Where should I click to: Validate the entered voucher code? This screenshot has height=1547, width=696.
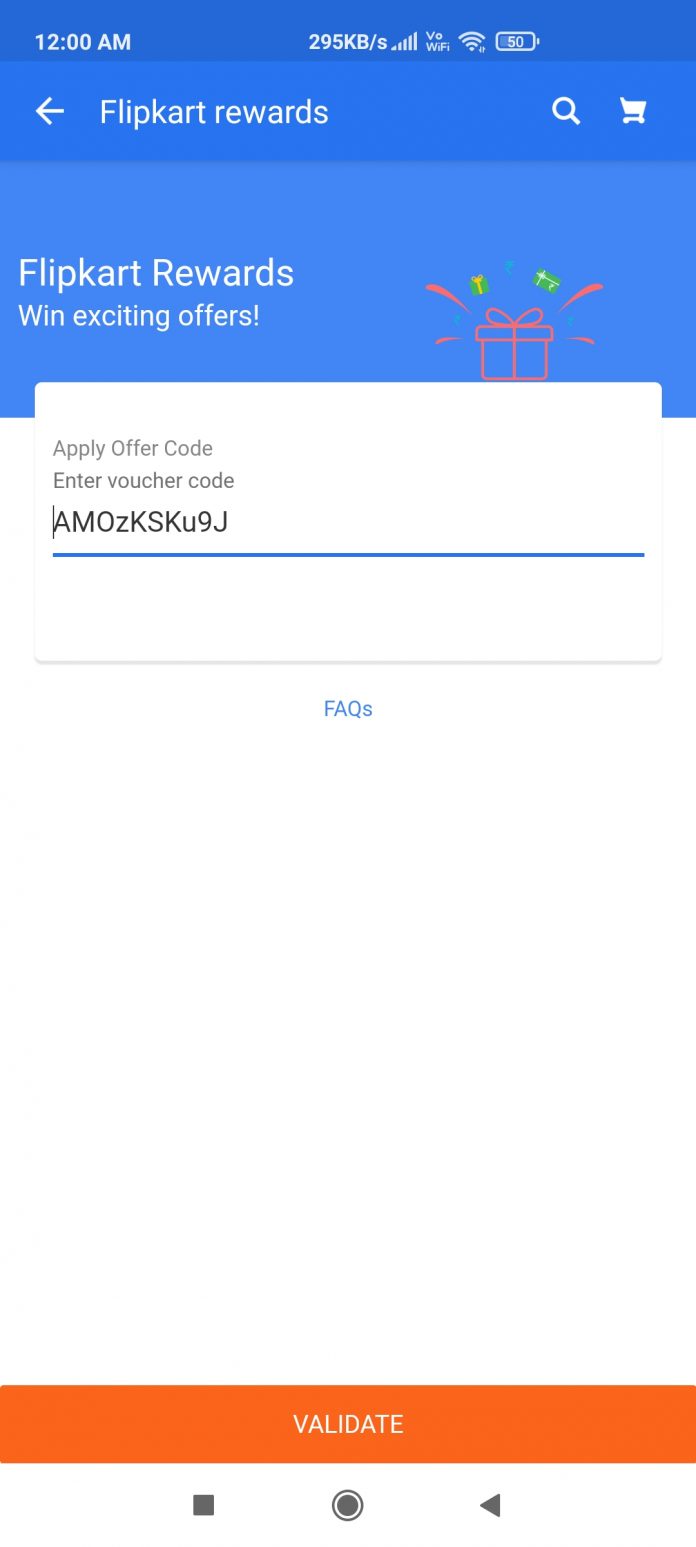(348, 1424)
